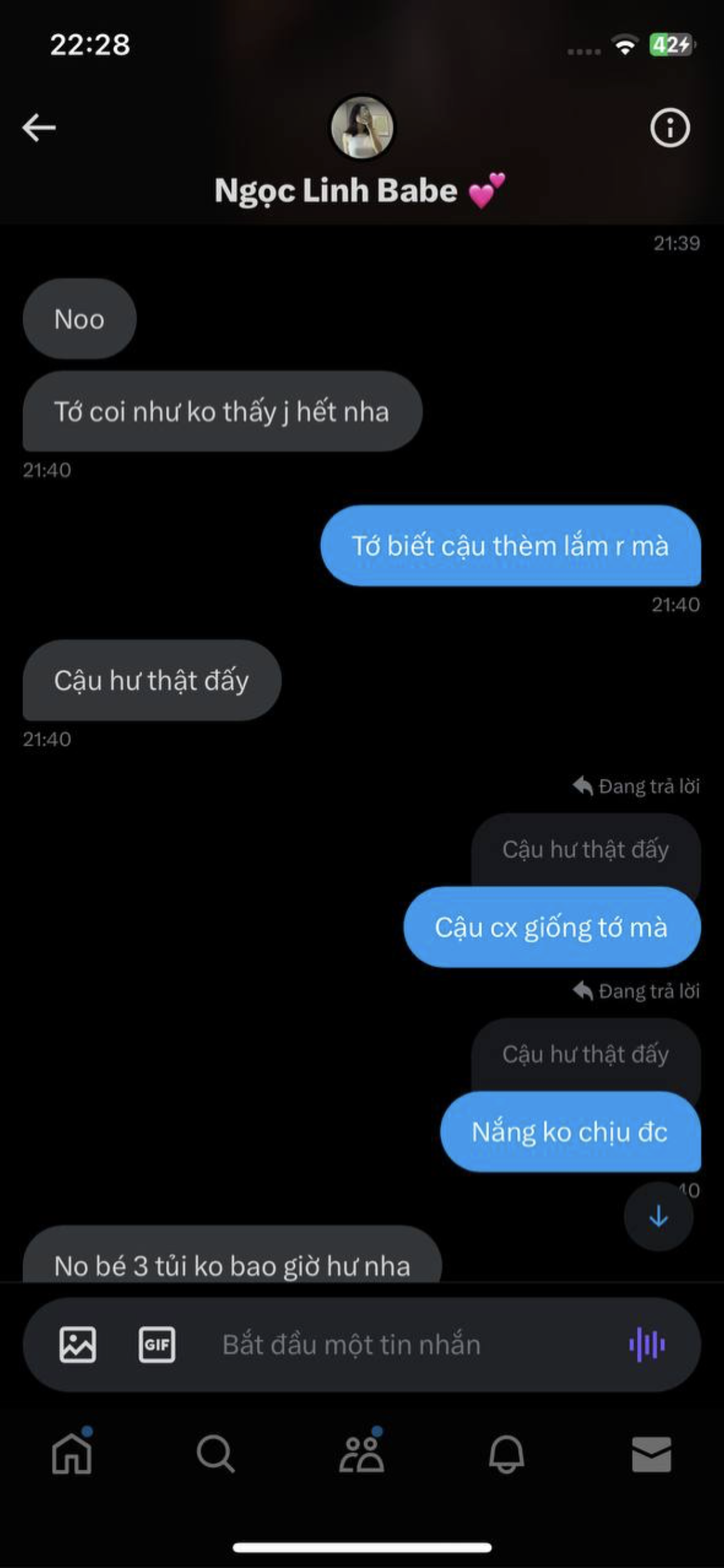The width and height of the screenshot is (724, 1568).
Task: Switch to the Home tab
Action: click(72, 1454)
